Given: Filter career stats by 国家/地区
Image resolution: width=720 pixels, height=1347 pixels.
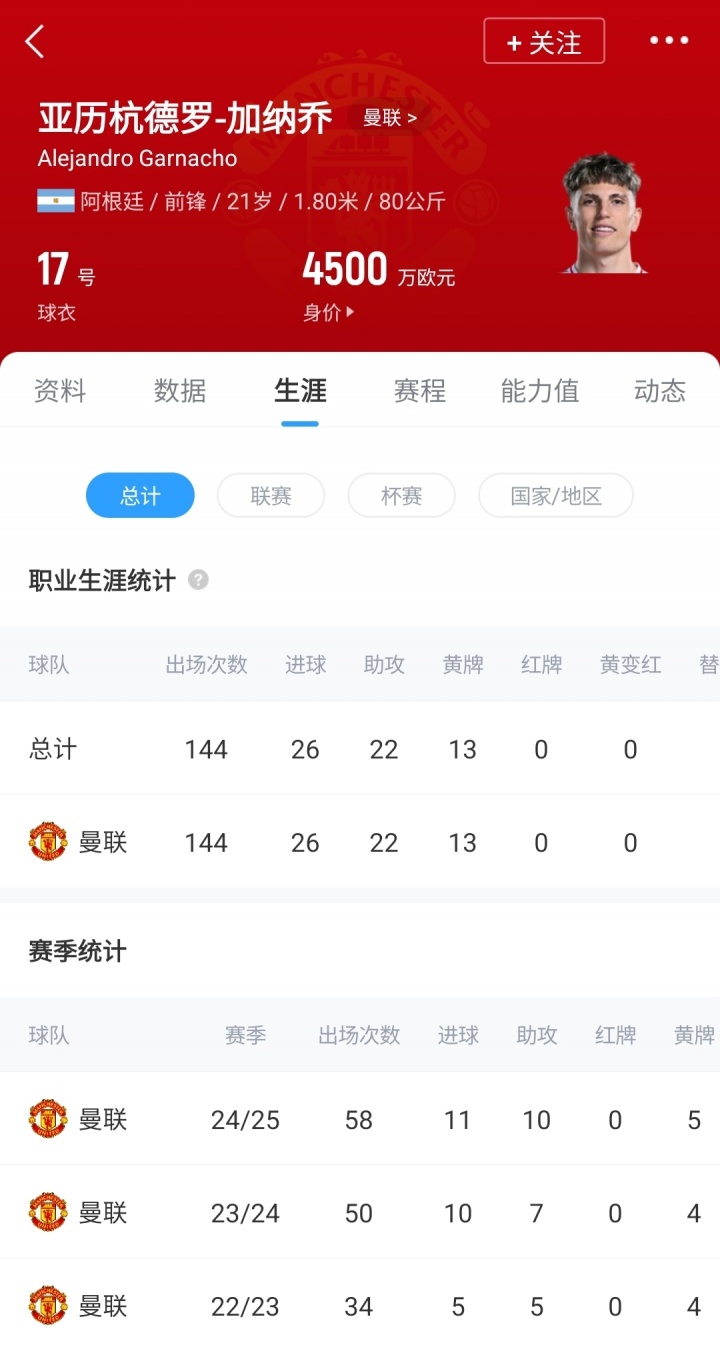Looking at the screenshot, I should (x=556, y=496).
